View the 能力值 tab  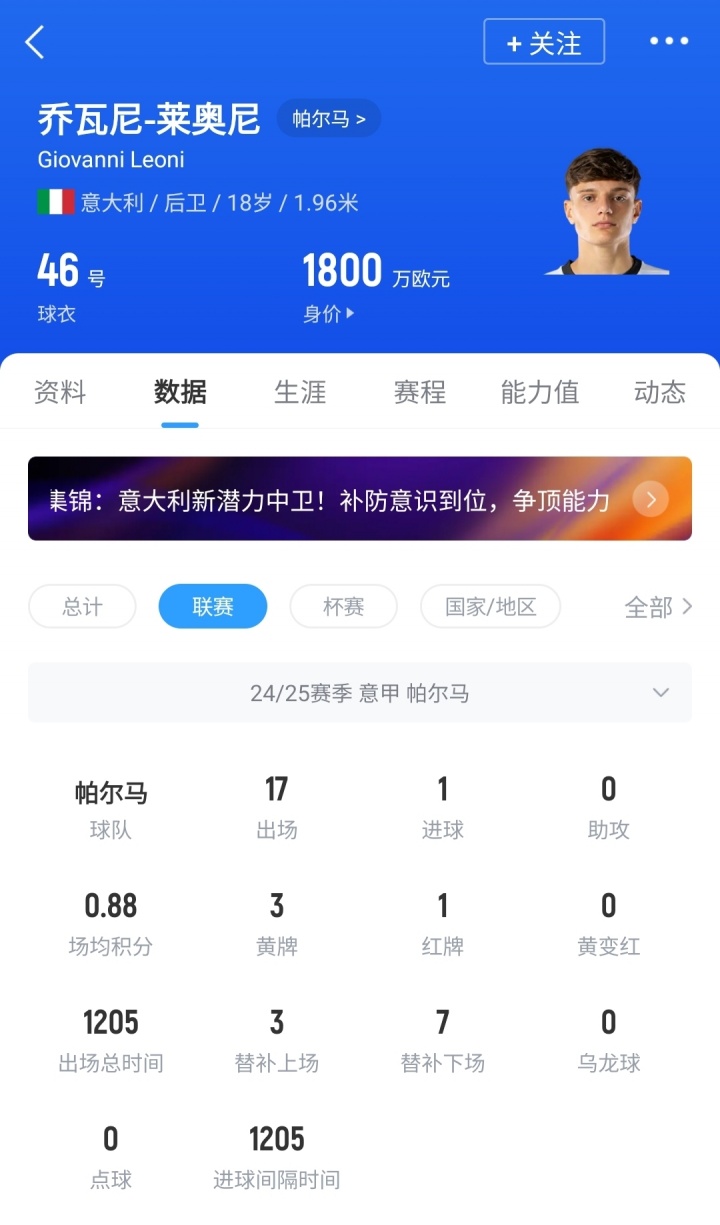(540, 392)
